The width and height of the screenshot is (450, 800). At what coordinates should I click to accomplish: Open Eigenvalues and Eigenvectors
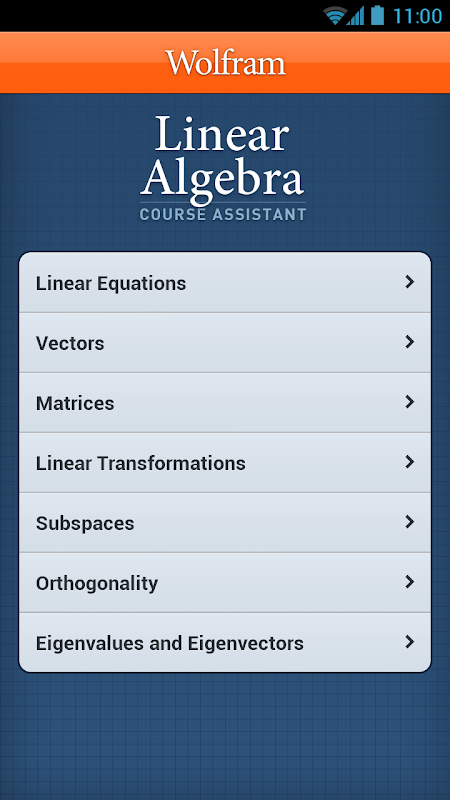coord(225,642)
